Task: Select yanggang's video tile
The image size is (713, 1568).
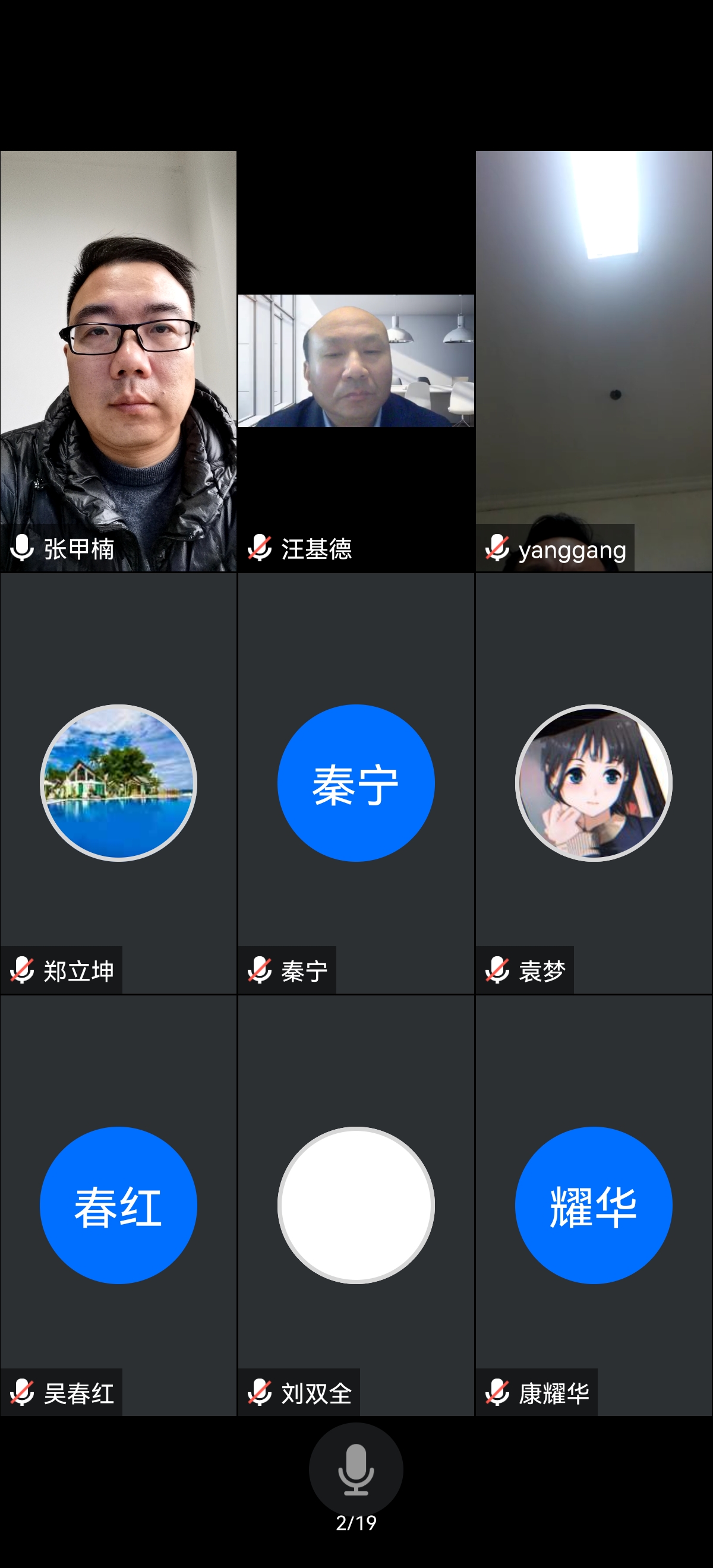Action: (594, 361)
